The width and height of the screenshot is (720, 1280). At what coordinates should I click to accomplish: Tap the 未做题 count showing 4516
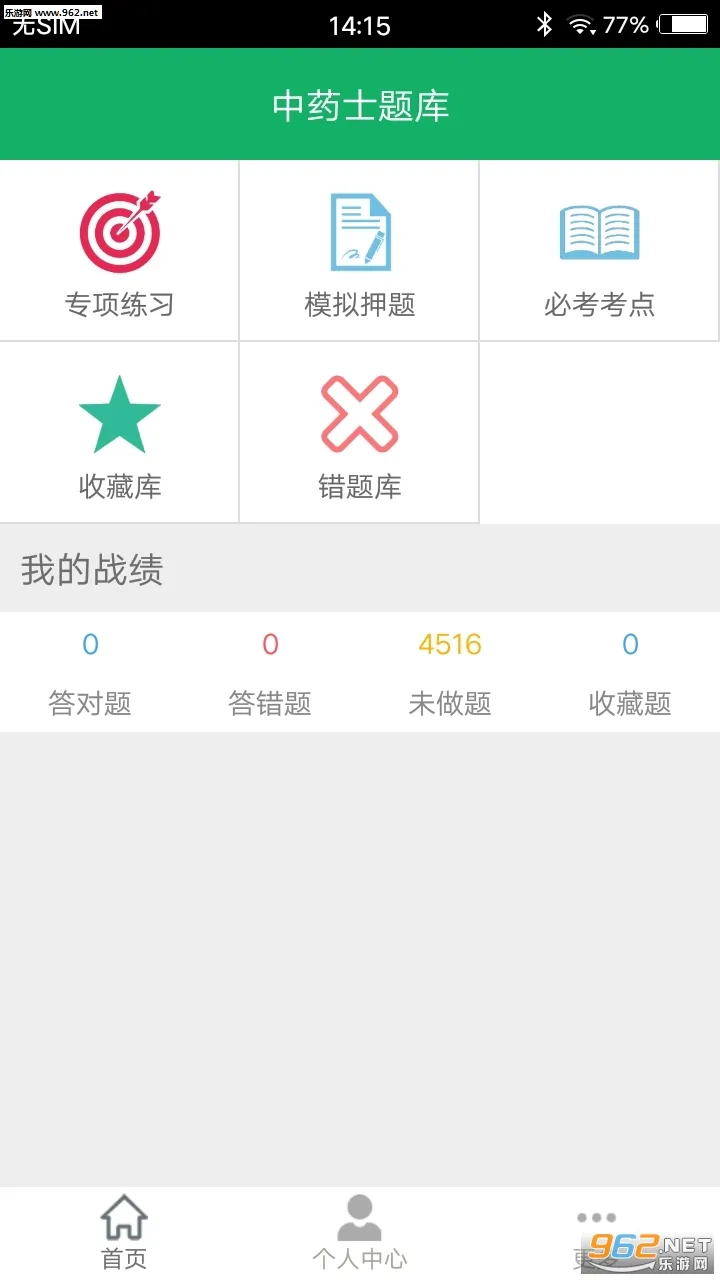tap(450, 644)
